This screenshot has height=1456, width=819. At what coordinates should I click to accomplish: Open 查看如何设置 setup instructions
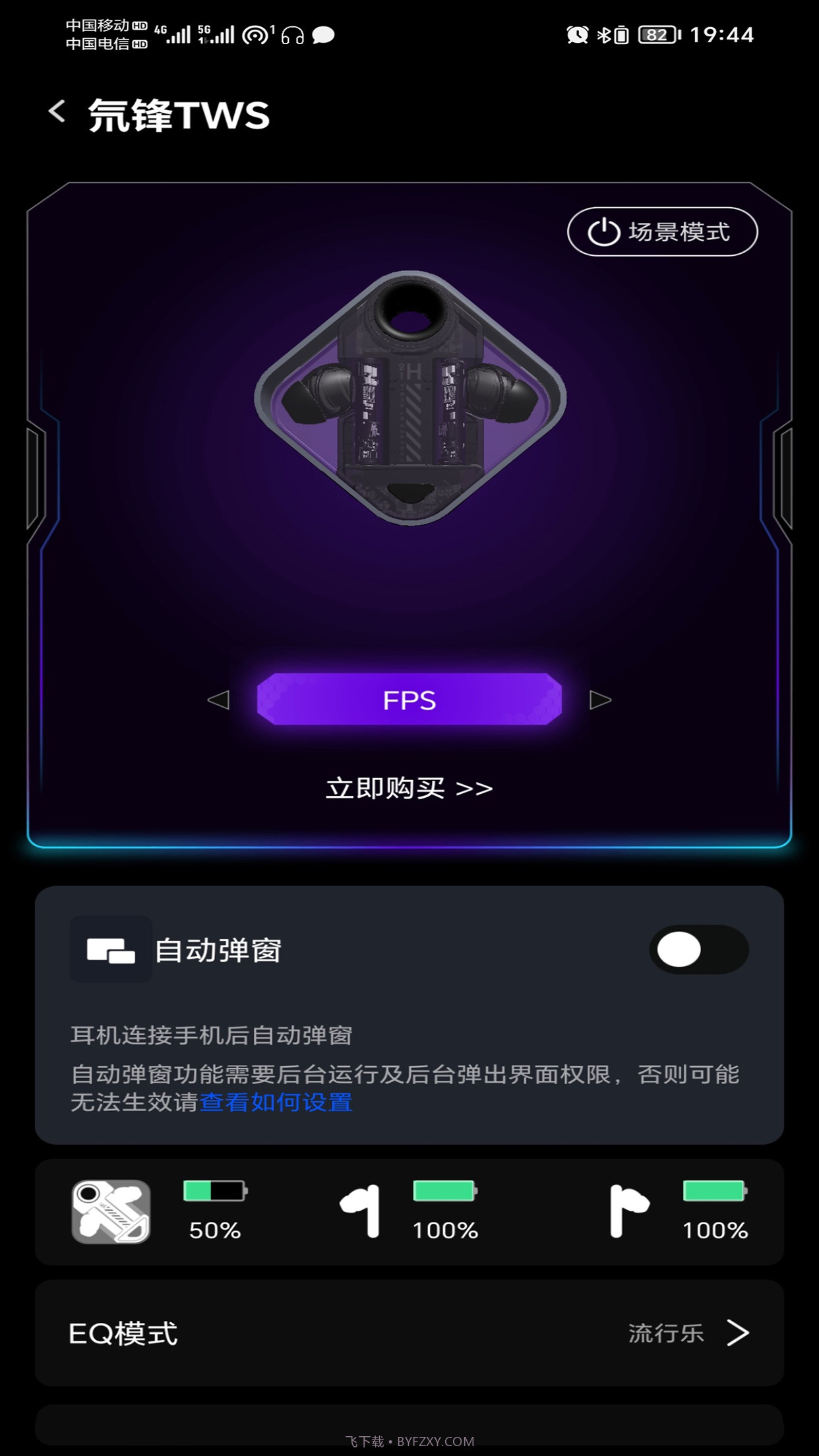click(276, 1103)
